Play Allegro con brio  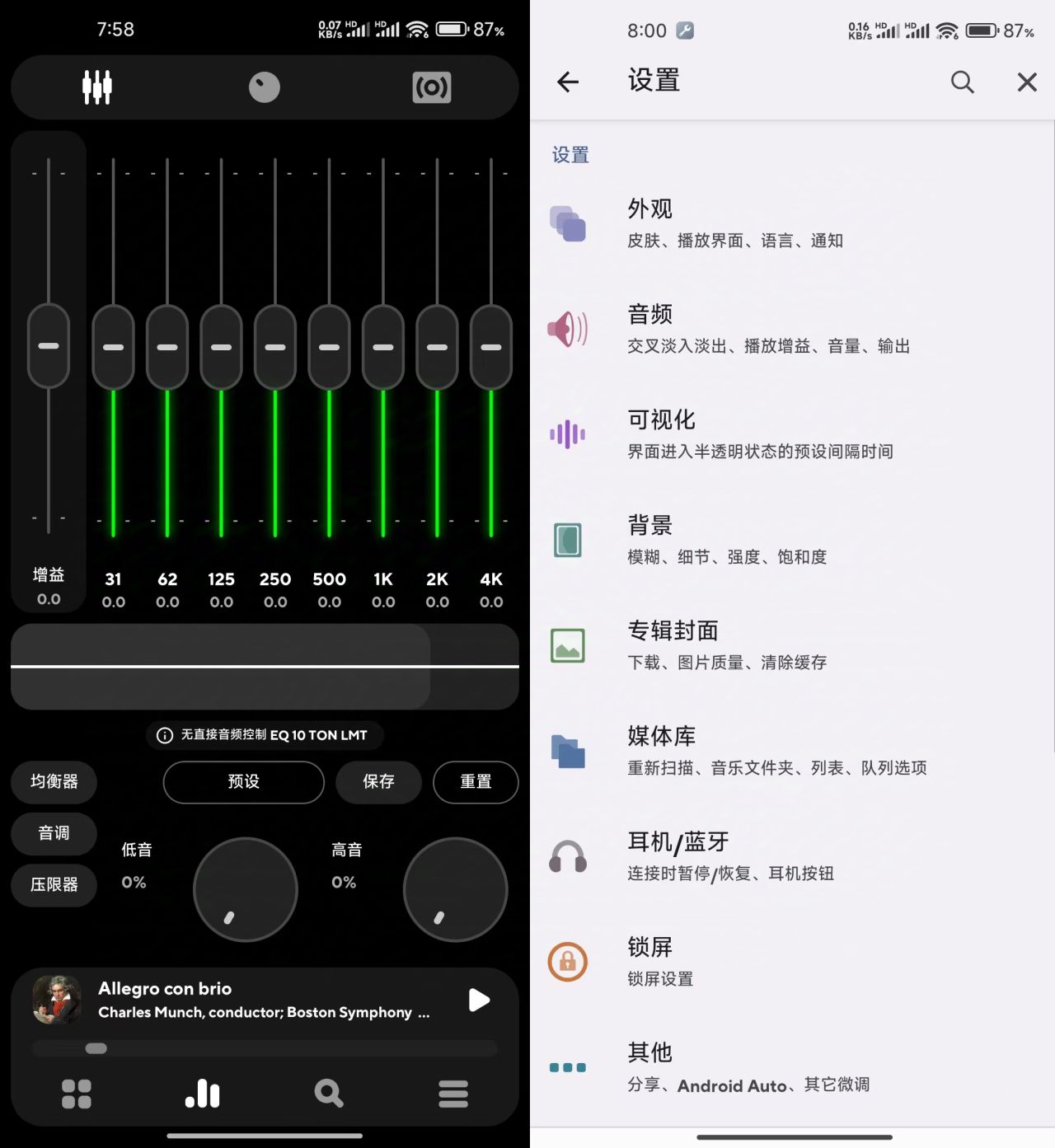(479, 1000)
